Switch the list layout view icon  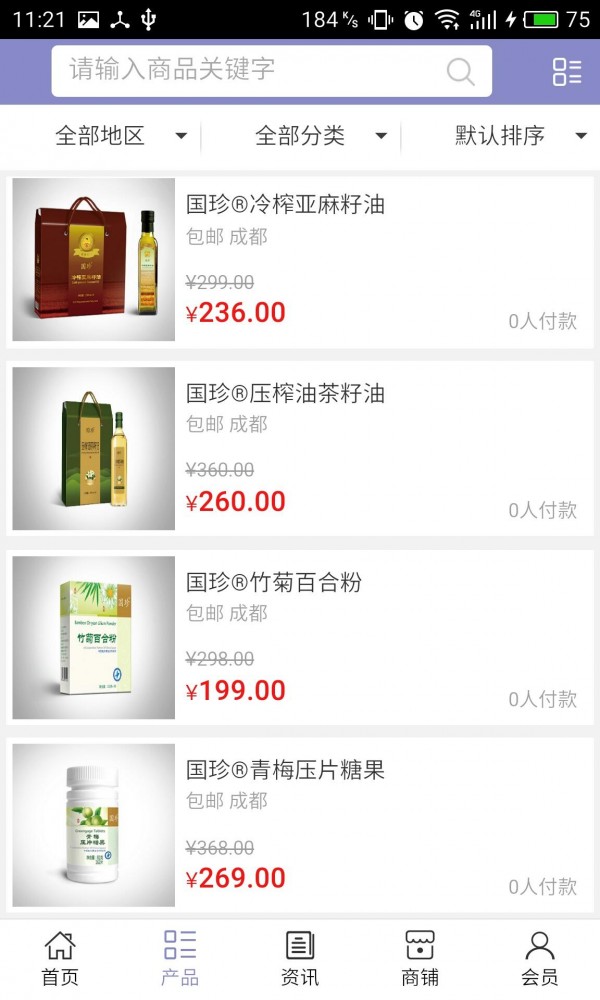click(566, 71)
